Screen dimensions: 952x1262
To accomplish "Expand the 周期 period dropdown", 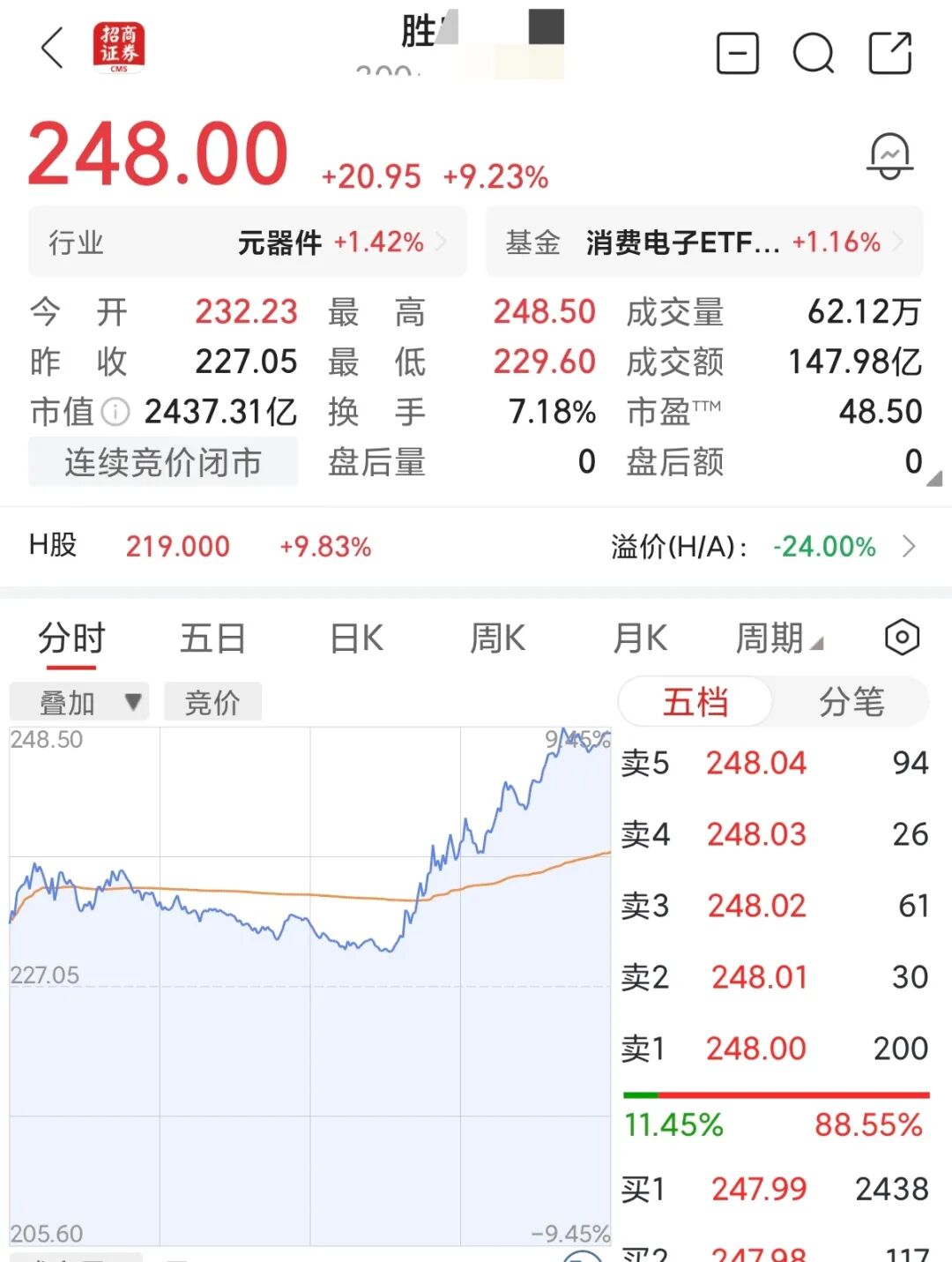I will [779, 638].
